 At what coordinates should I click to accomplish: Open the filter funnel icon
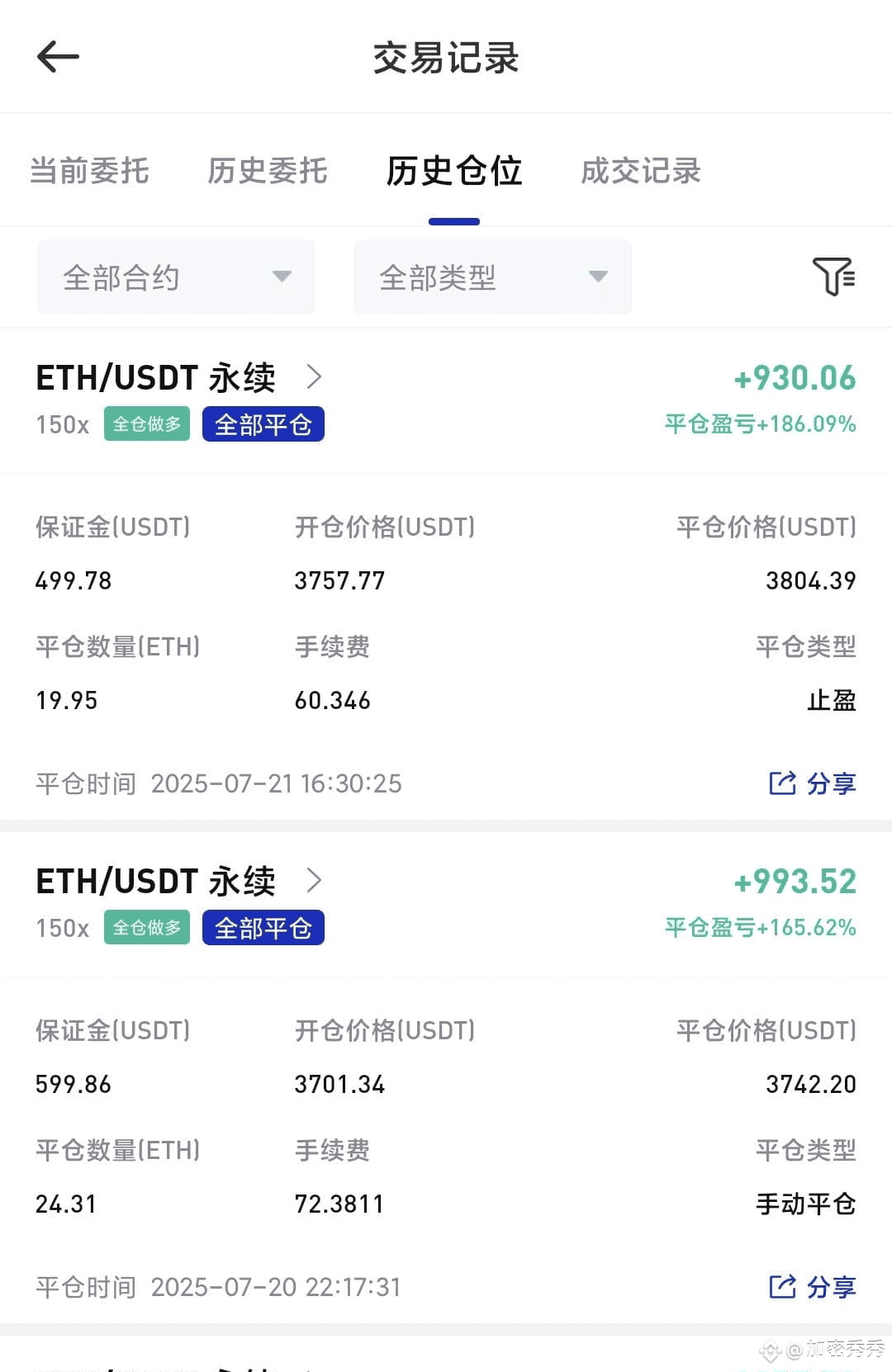833,276
